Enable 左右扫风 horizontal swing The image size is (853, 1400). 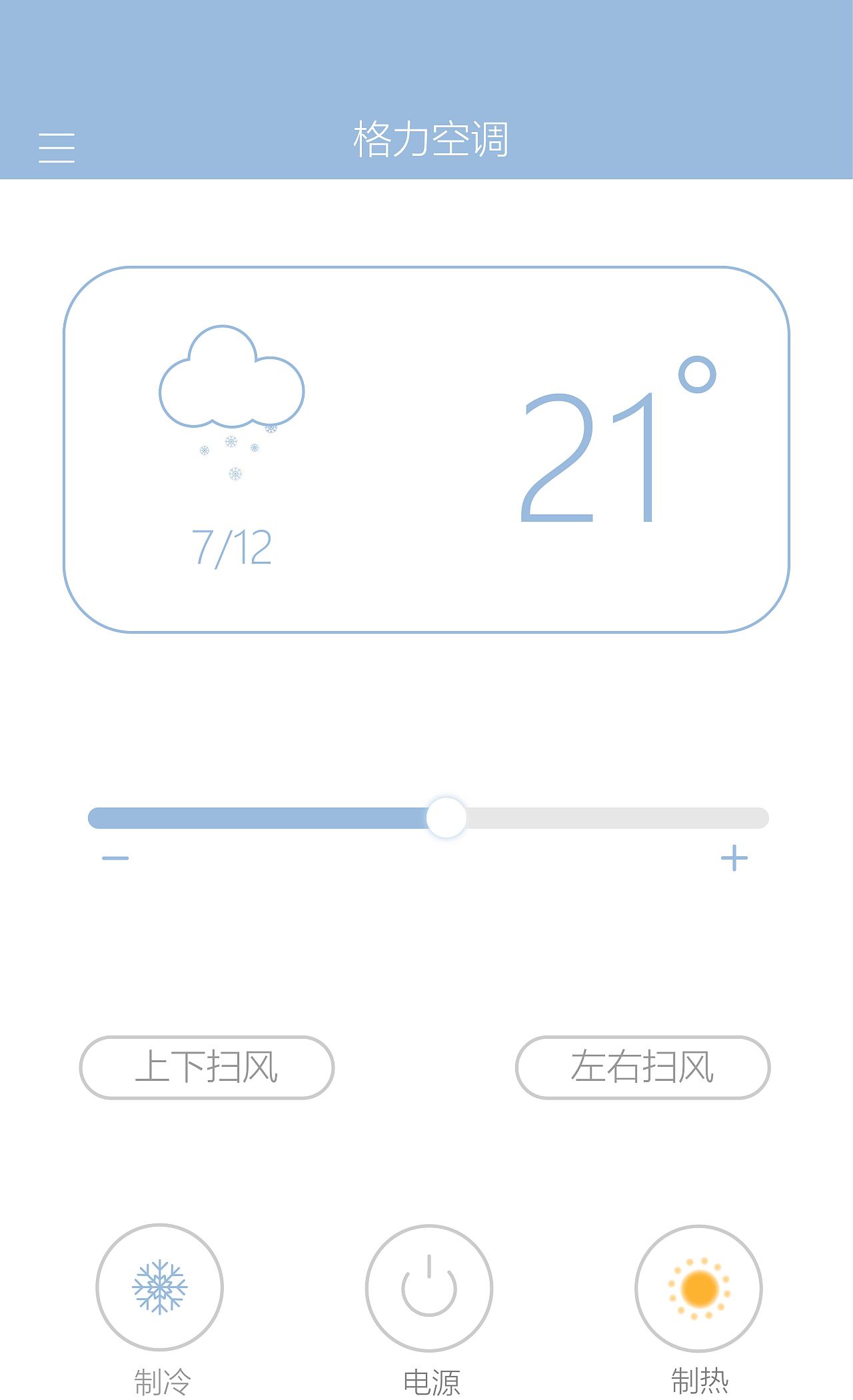tap(642, 1067)
